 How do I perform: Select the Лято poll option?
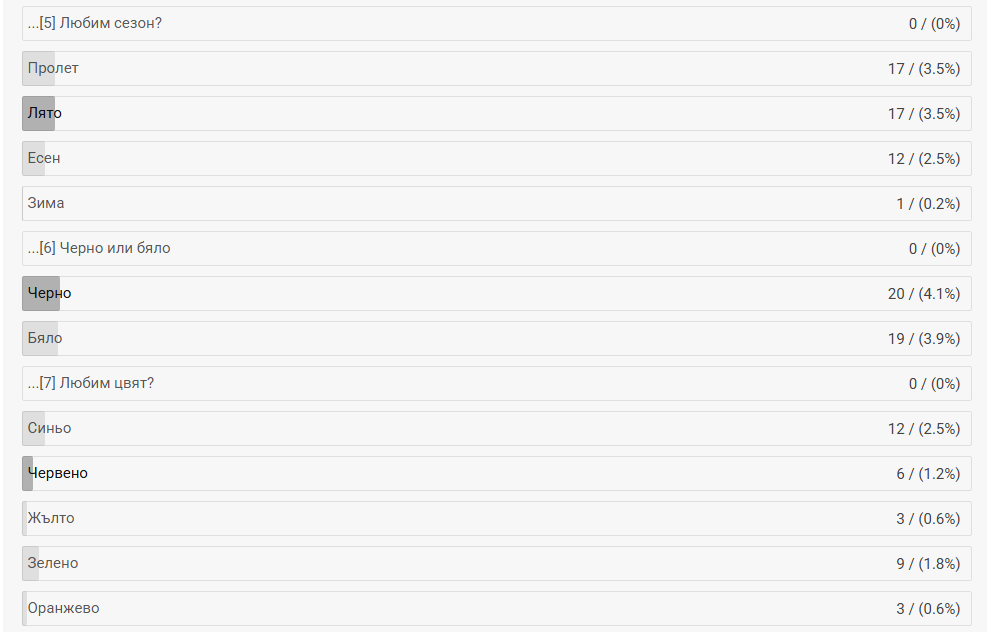[x=497, y=113]
